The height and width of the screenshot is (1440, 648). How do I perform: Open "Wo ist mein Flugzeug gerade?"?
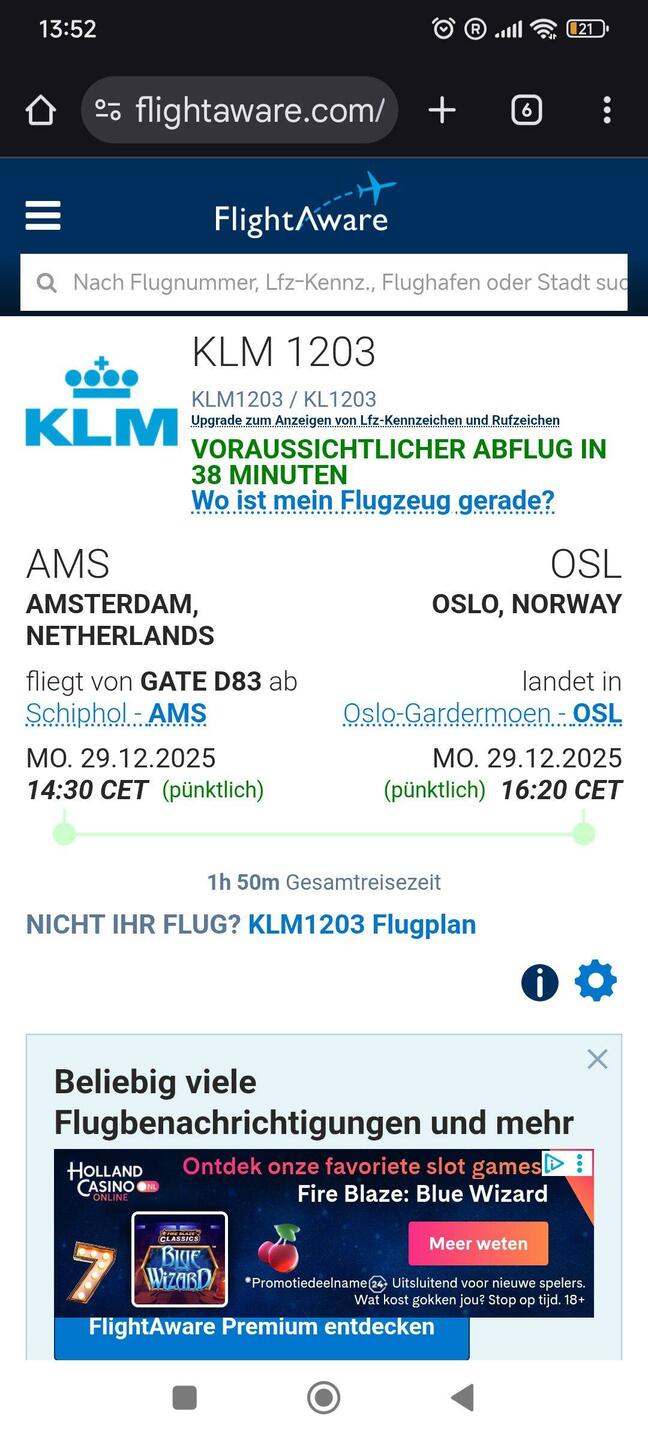click(372, 500)
